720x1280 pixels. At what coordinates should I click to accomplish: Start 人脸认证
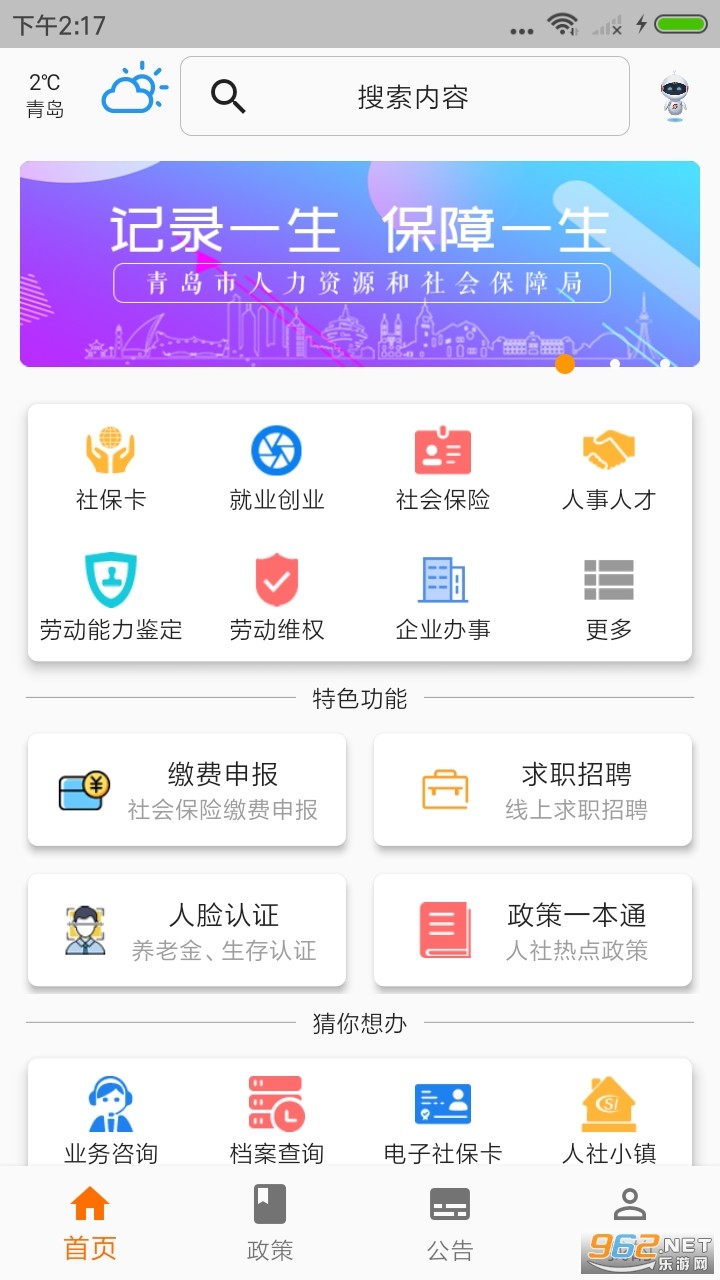[187, 930]
